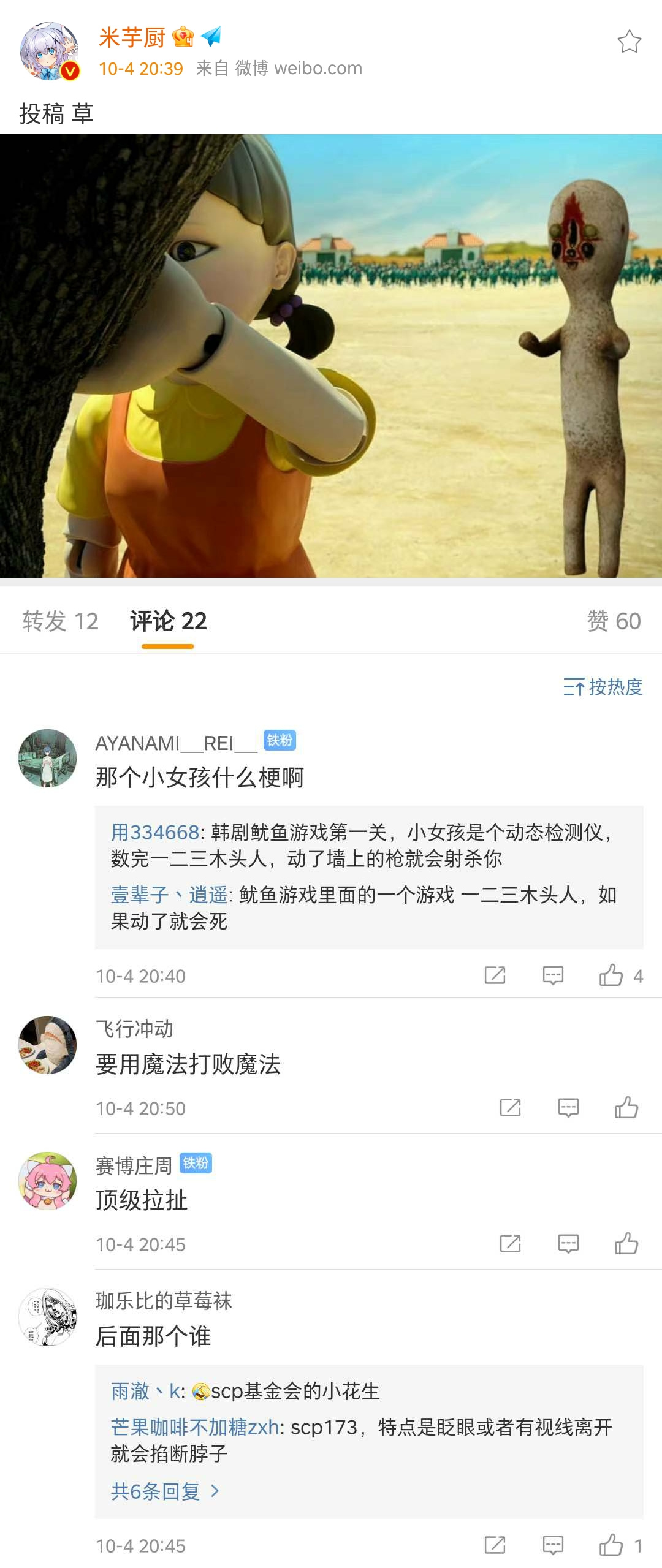This screenshot has height=1568, width=662.
Task: Switch to the 转发 12 tab
Action: pos(60,621)
